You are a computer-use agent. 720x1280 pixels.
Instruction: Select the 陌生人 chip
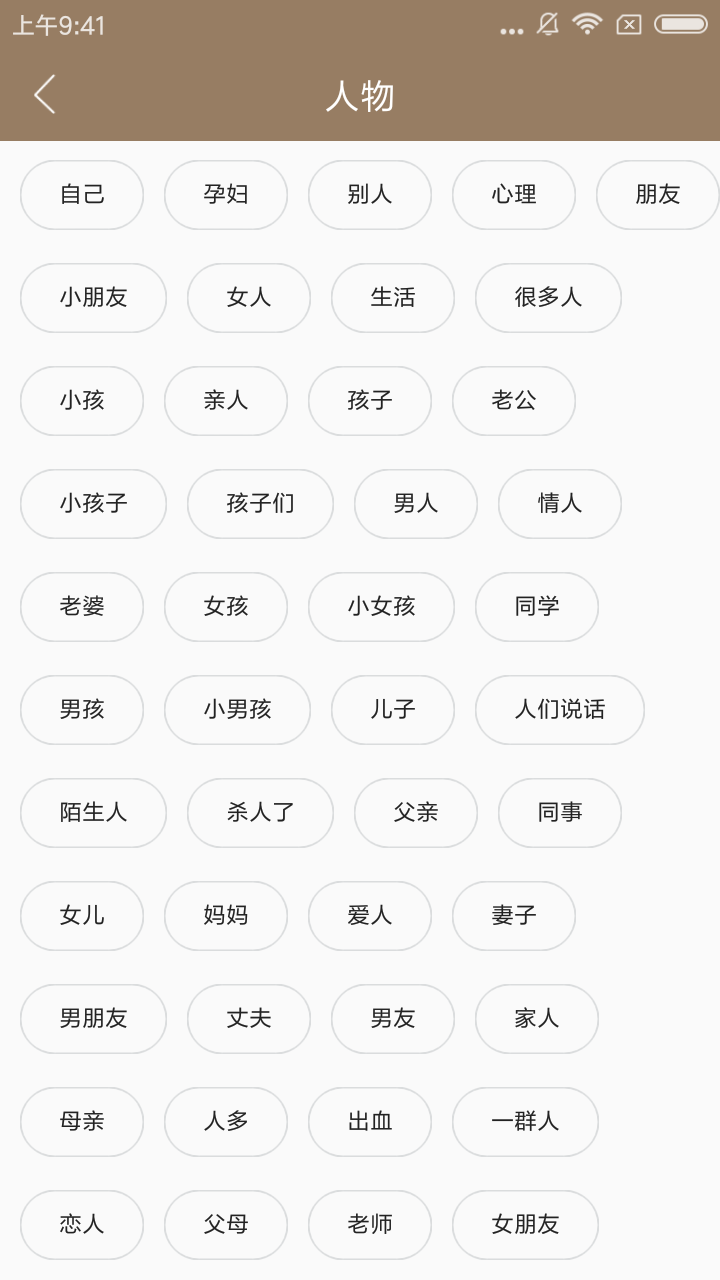[93, 813]
